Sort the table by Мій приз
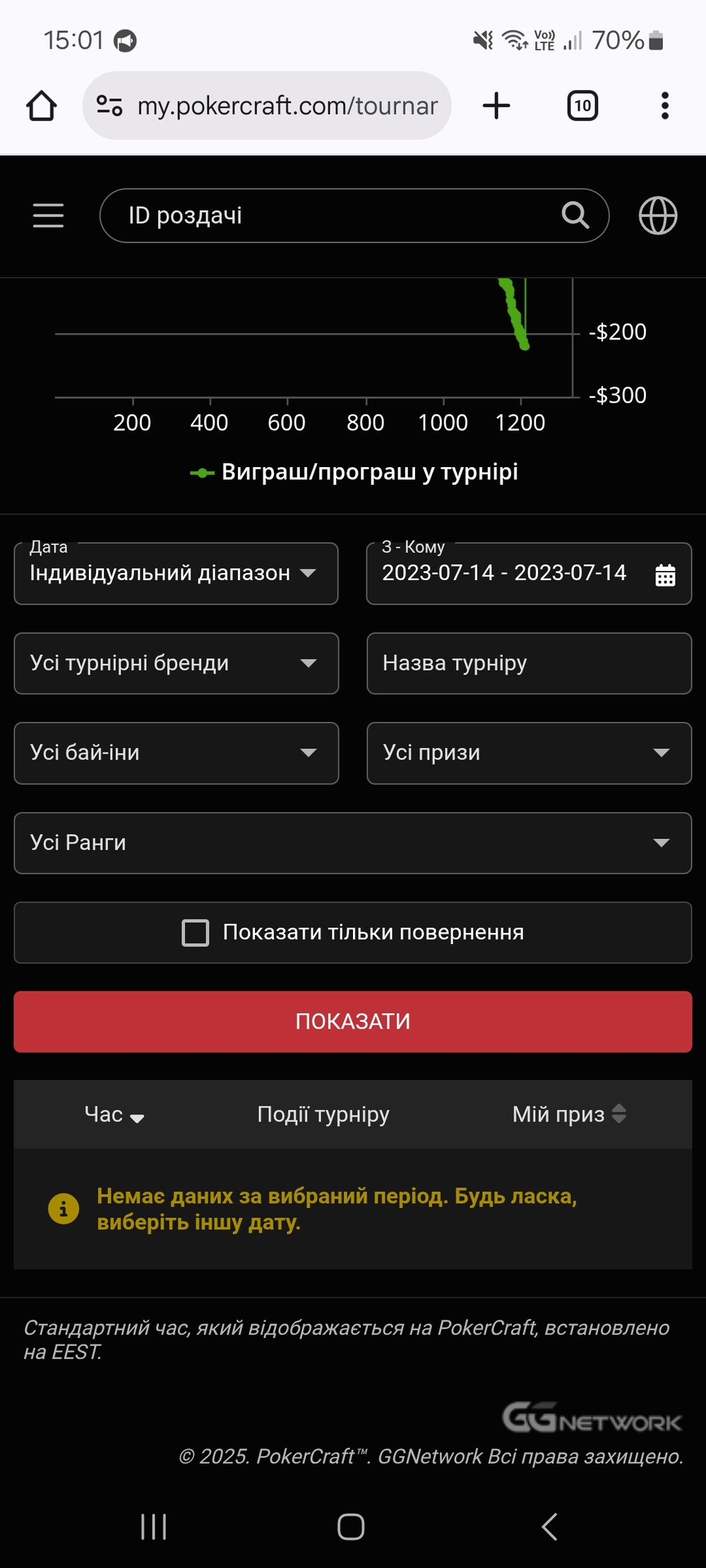The width and height of the screenshot is (706, 1568). tap(570, 1114)
